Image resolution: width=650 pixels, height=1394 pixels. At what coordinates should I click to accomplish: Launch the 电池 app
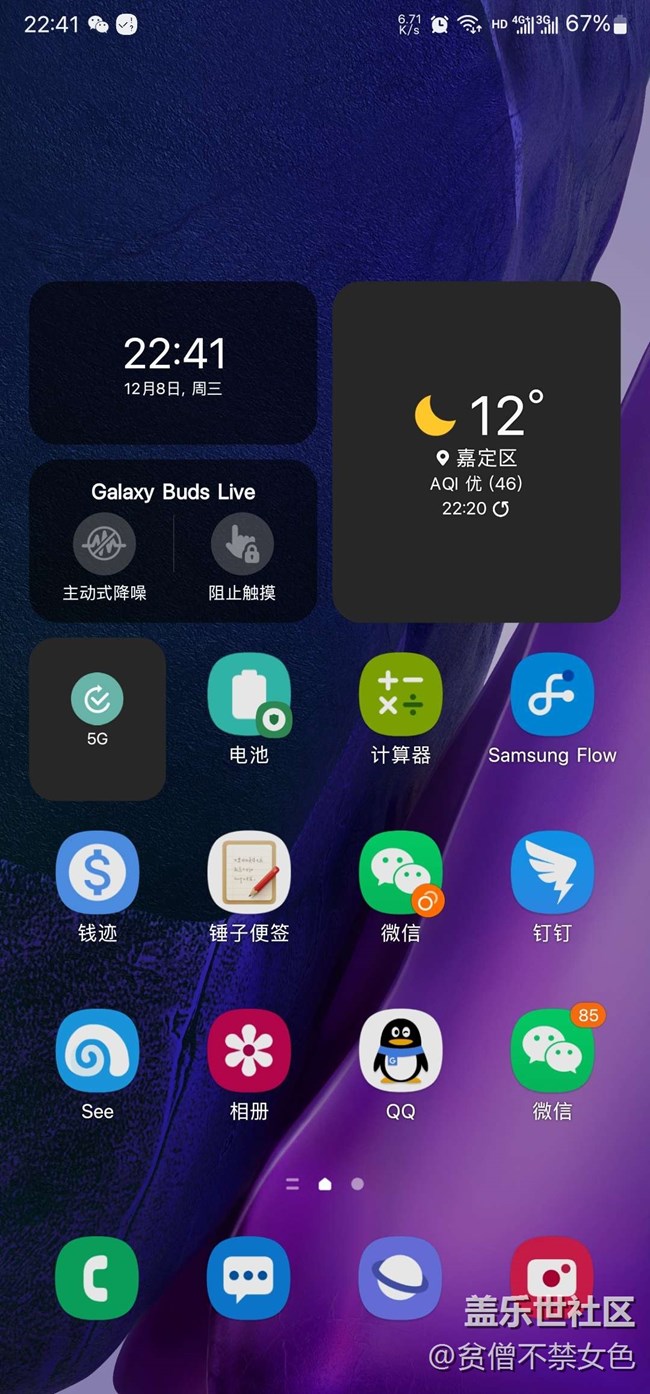pos(249,695)
